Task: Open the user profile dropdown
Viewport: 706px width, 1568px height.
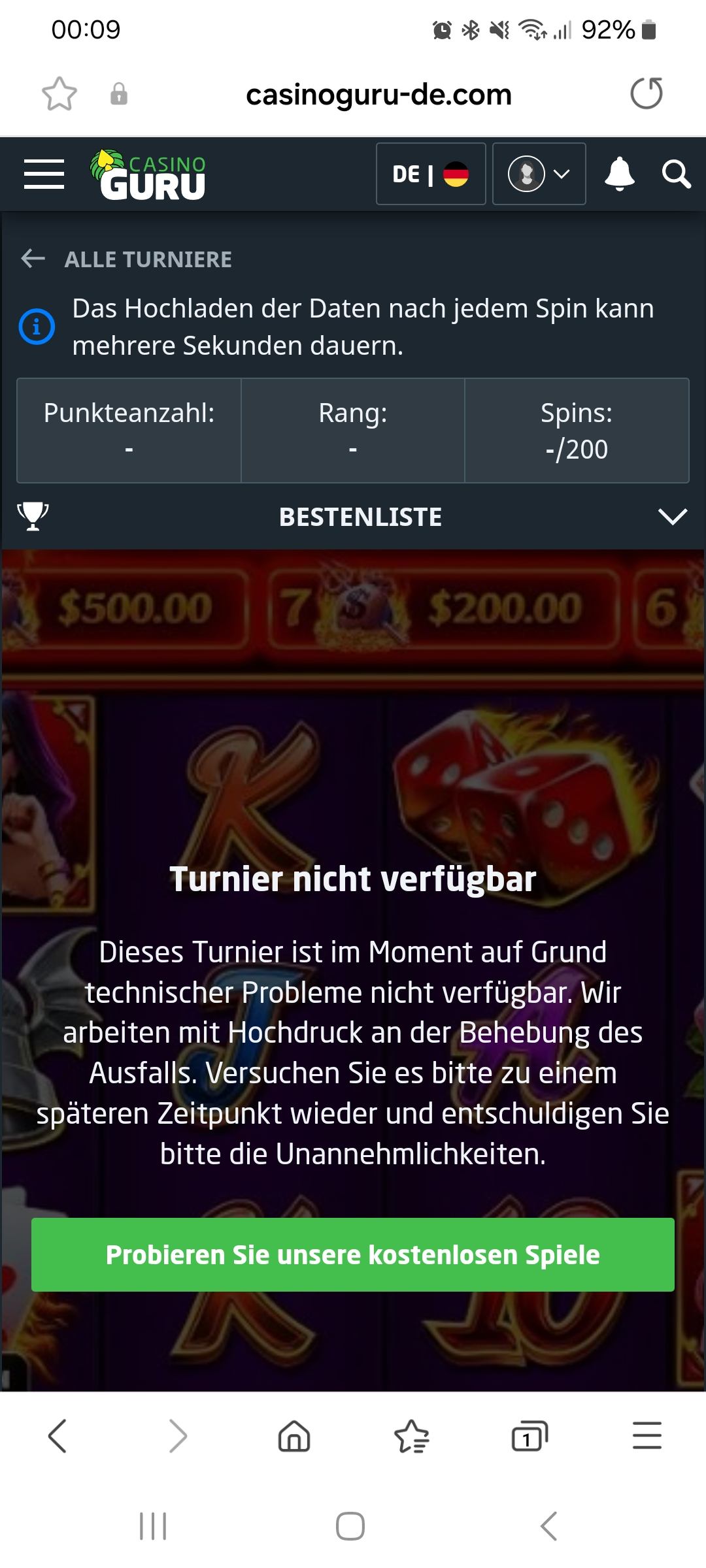Action: point(539,174)
